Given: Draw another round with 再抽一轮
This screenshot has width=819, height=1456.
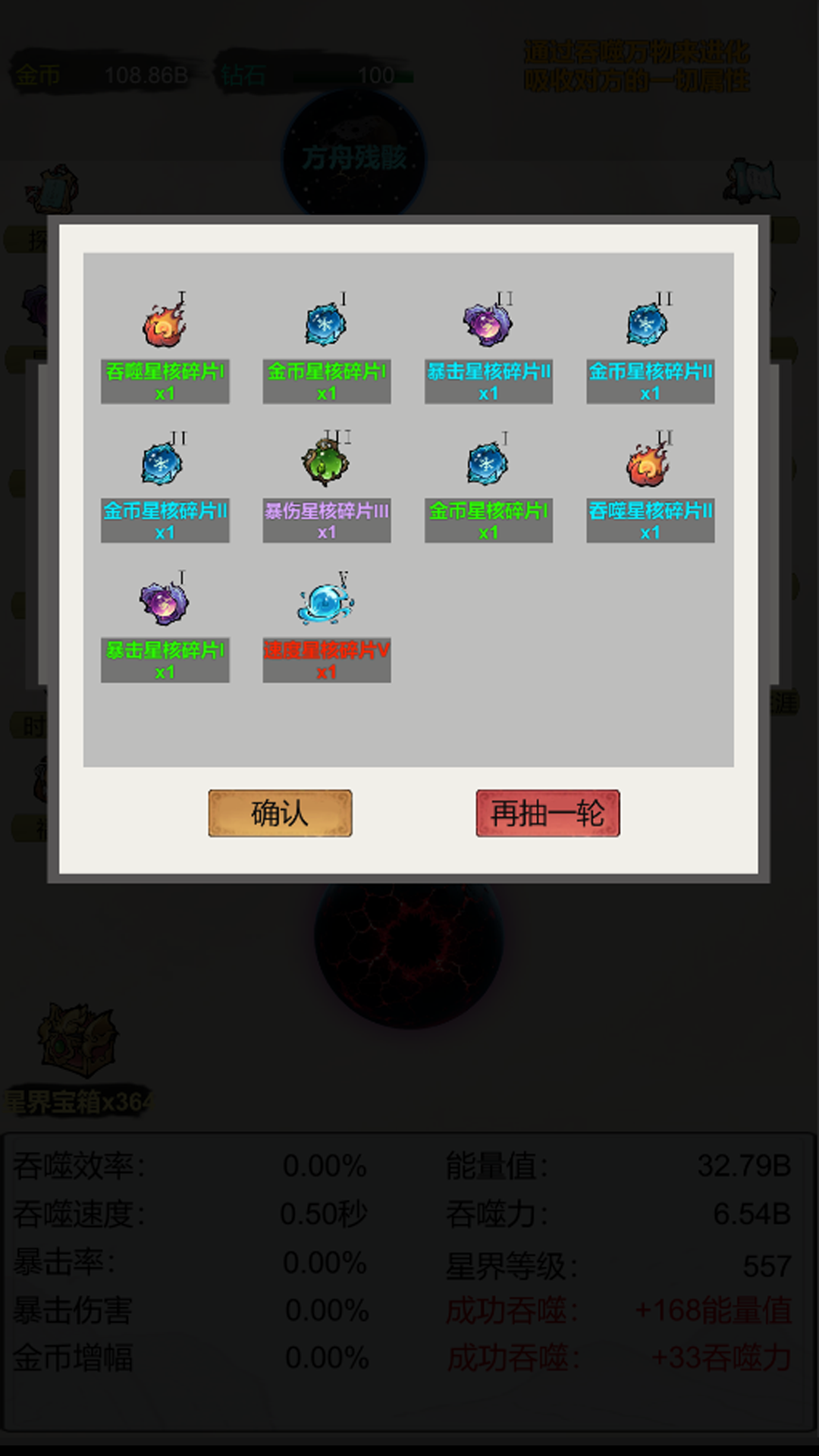Looking at the screenshot, I should 548,813.
